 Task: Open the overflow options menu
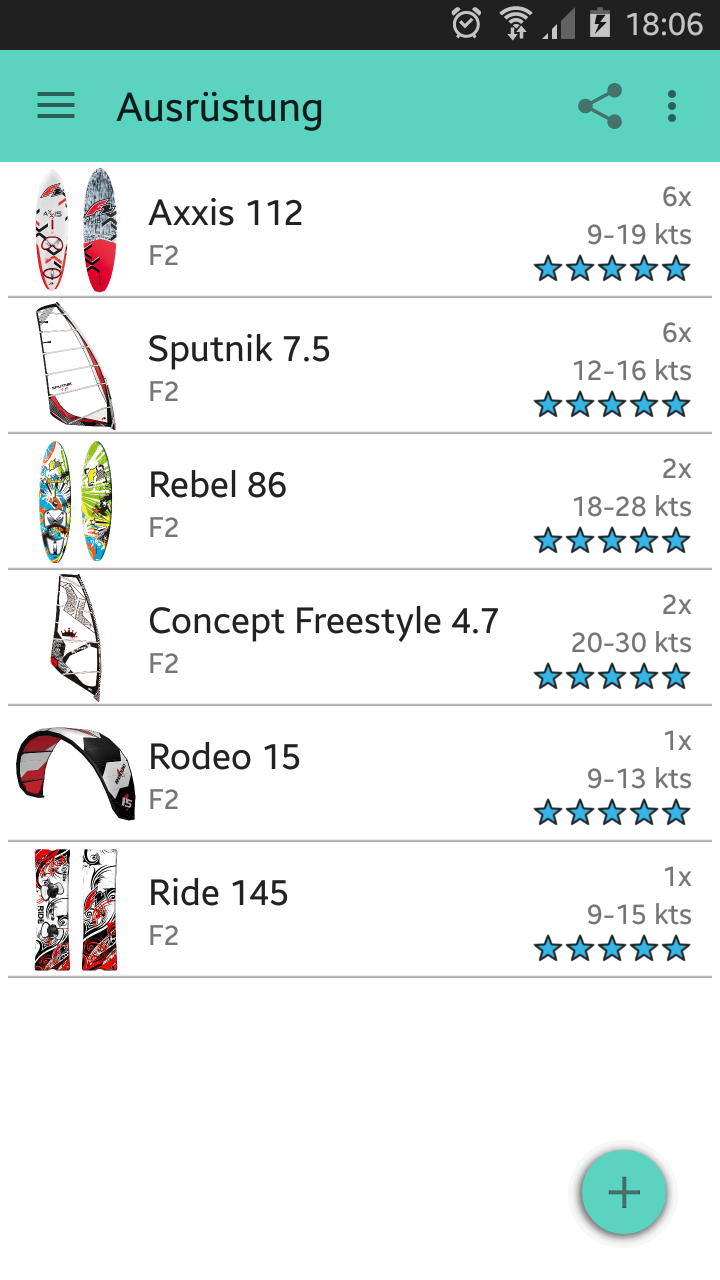(672, 106)
